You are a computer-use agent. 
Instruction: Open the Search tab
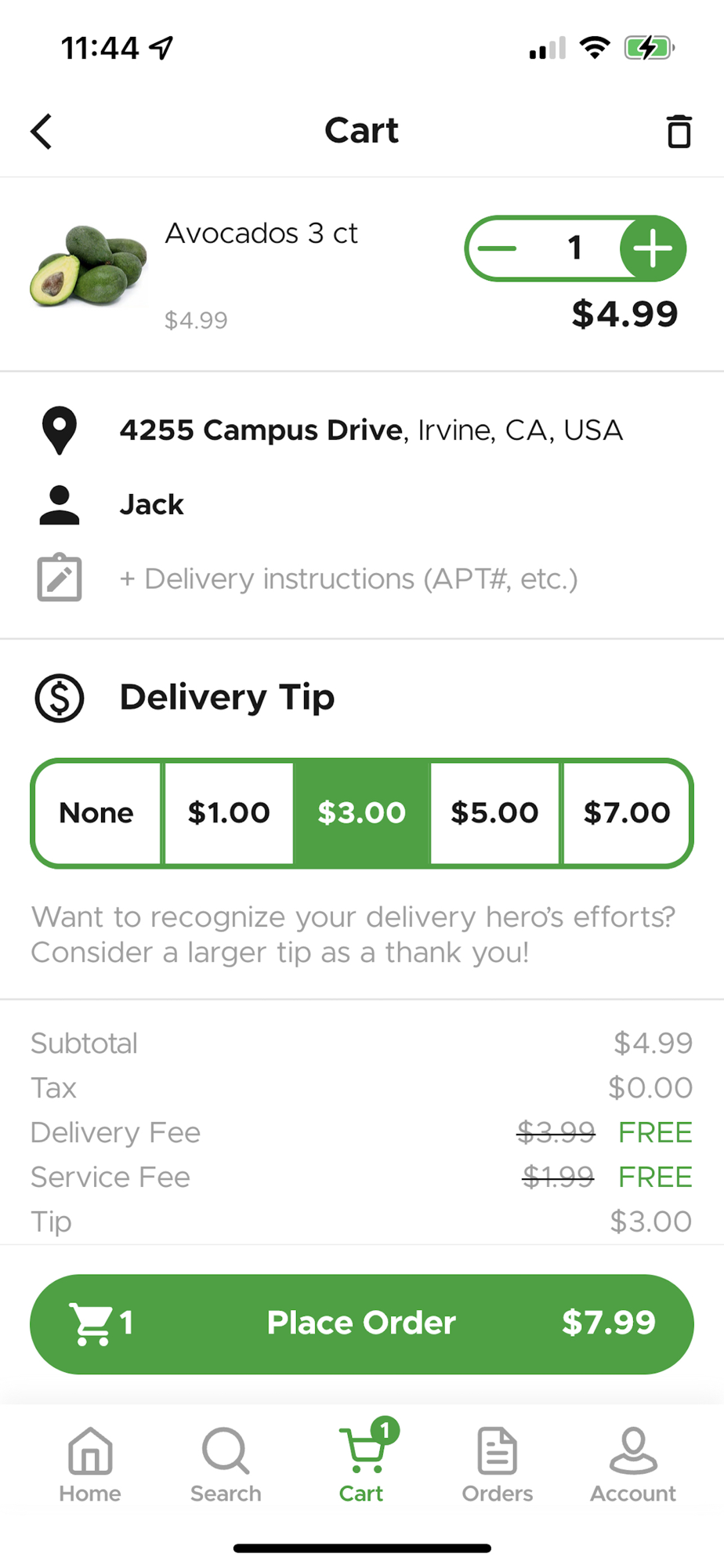pyautogui.click(x=226, y=1465)
